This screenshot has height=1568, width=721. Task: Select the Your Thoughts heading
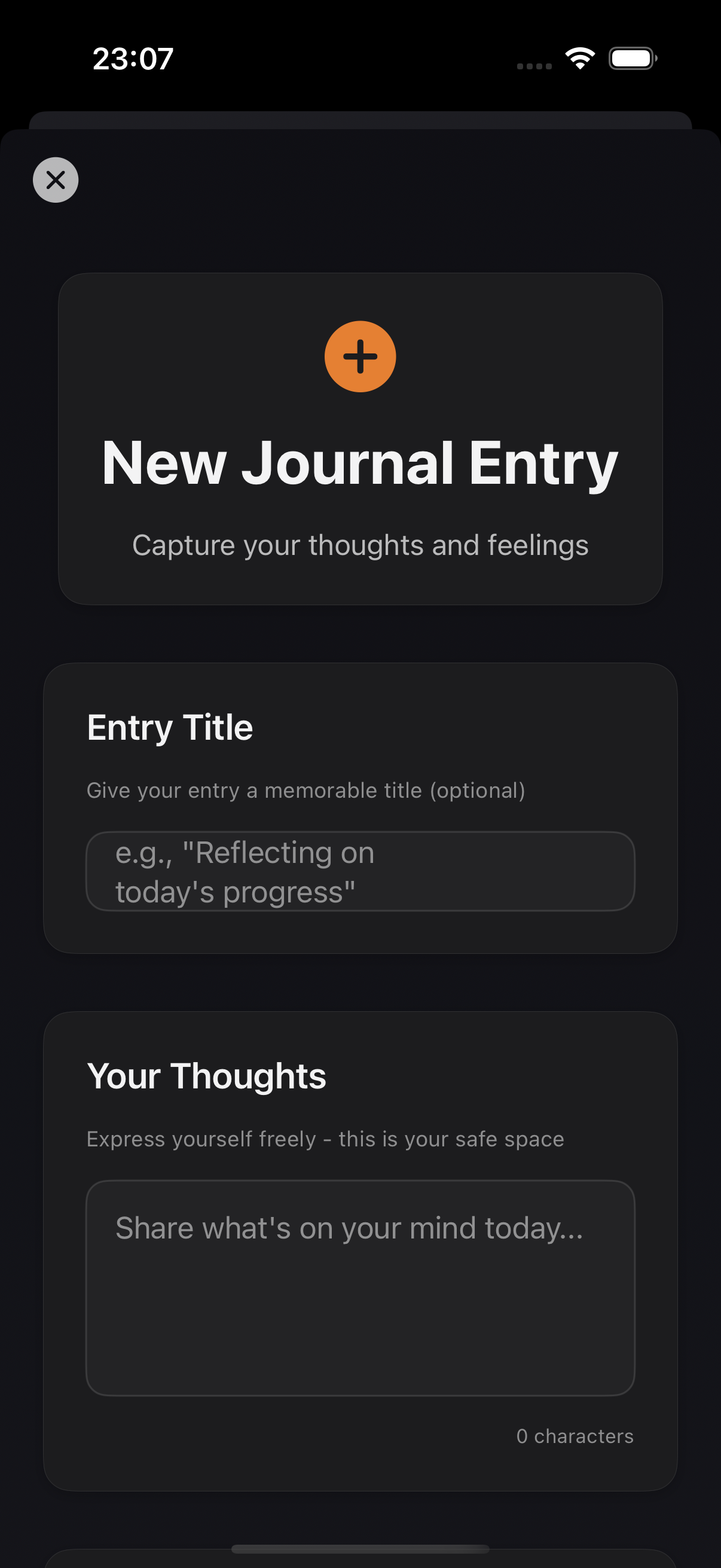(x=207, y=1075)
